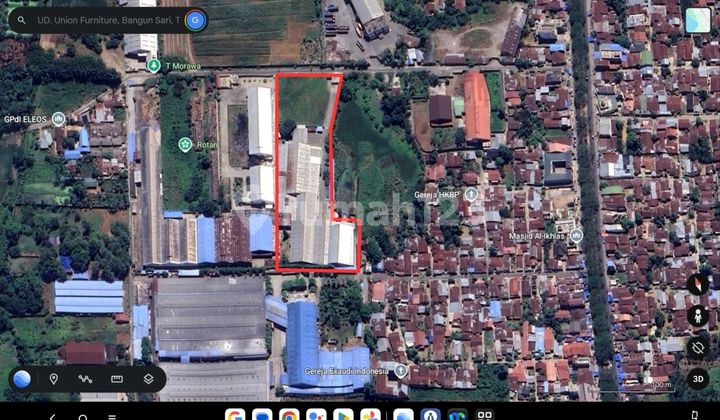
Task: Switch to 3D view
Action: (x=698, y=379)
